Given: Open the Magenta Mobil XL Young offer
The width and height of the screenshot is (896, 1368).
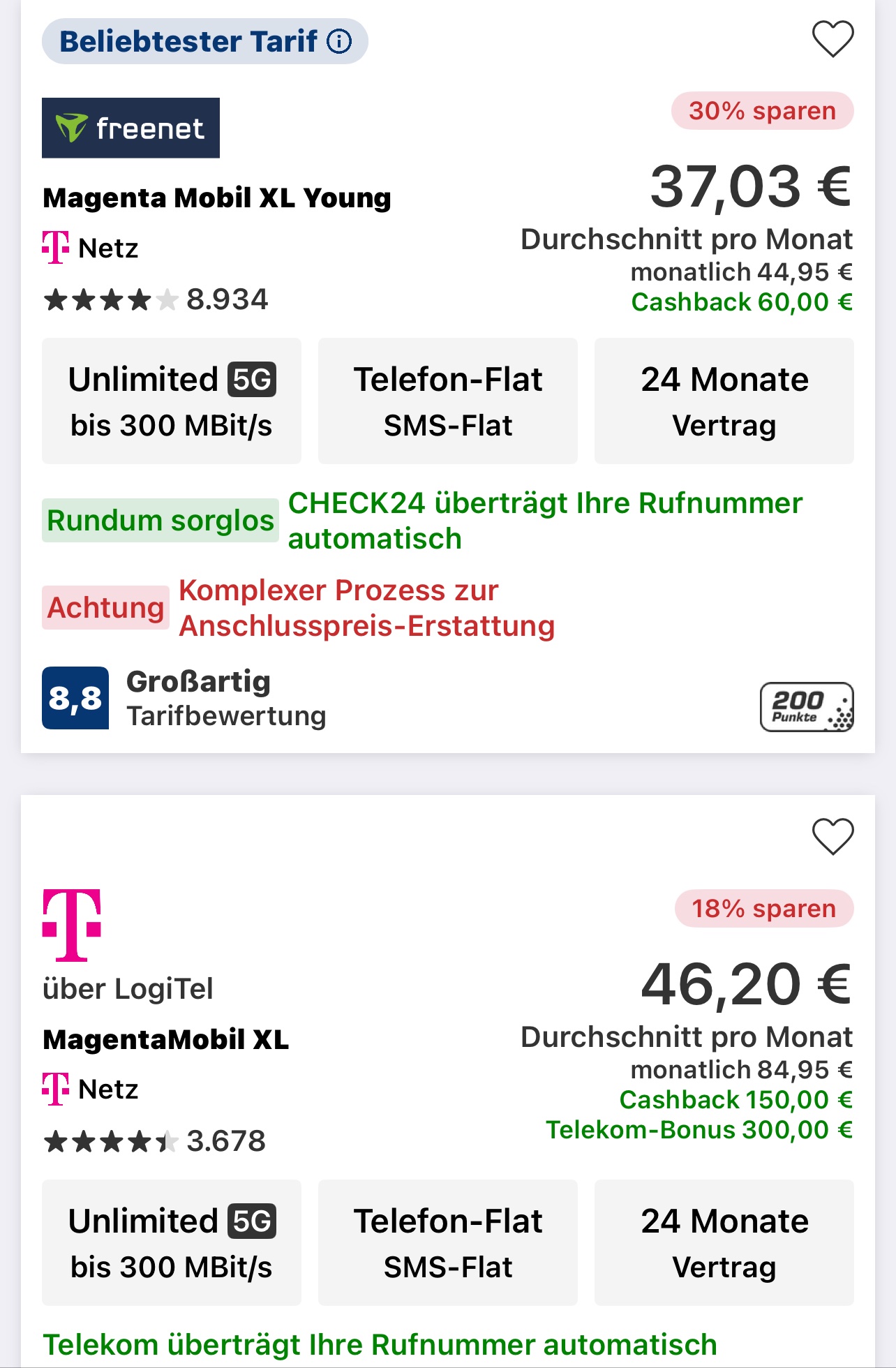Looking at the screenshot, I should click(x=217, y=198).
